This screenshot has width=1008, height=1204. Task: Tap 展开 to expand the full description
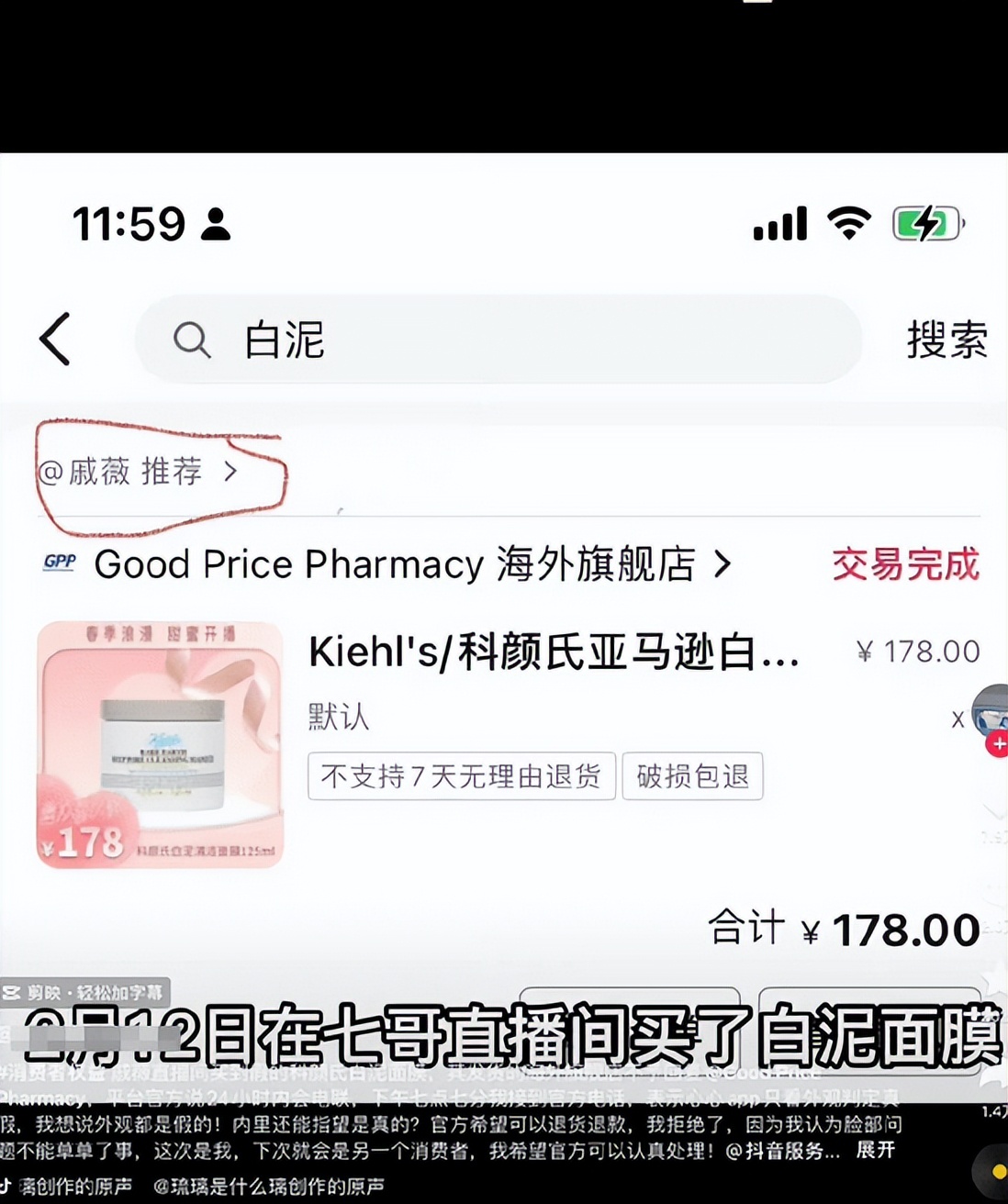pos(877,1151)
